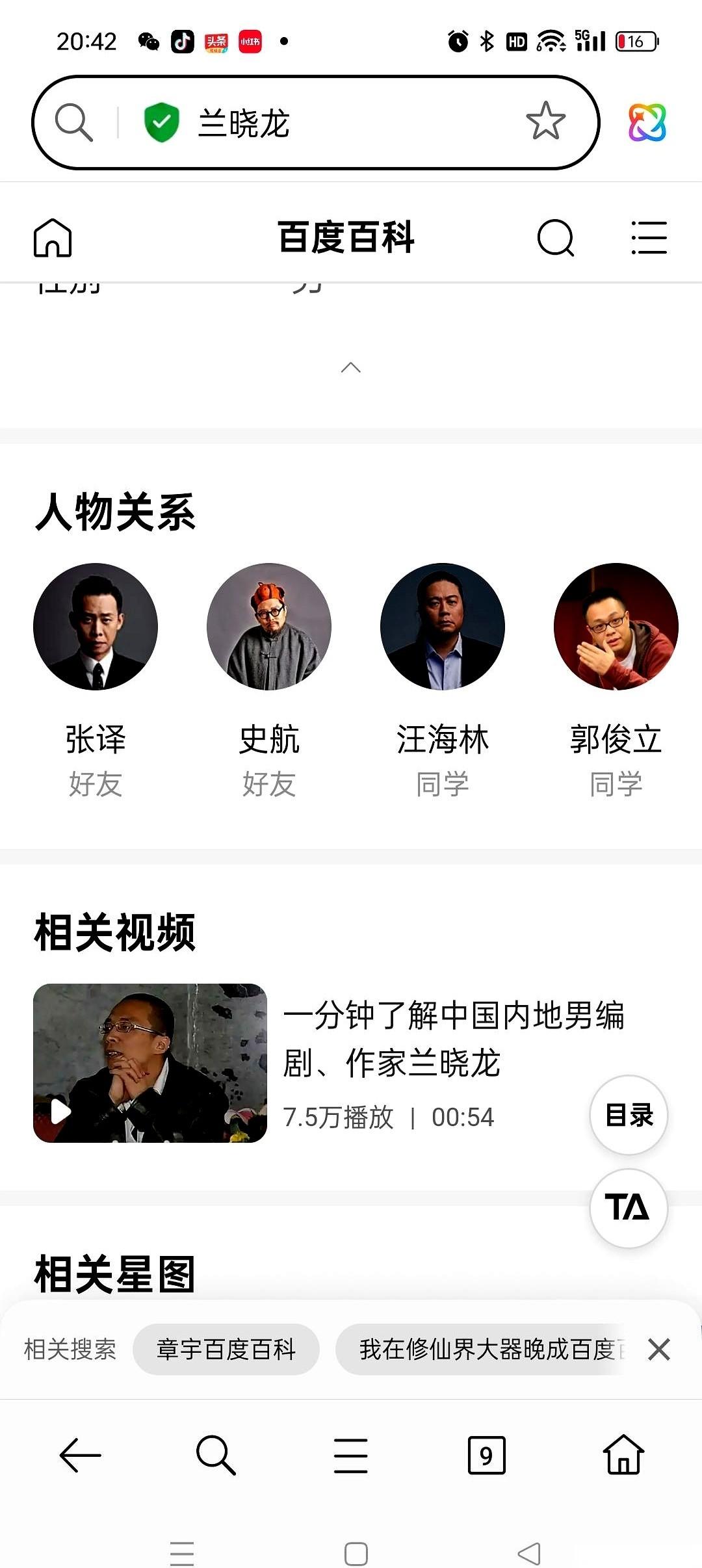This screenshot has height=1568, width=702.
Task: Search for 章宇百度百科 suggestion
Action: [226, 1350]
